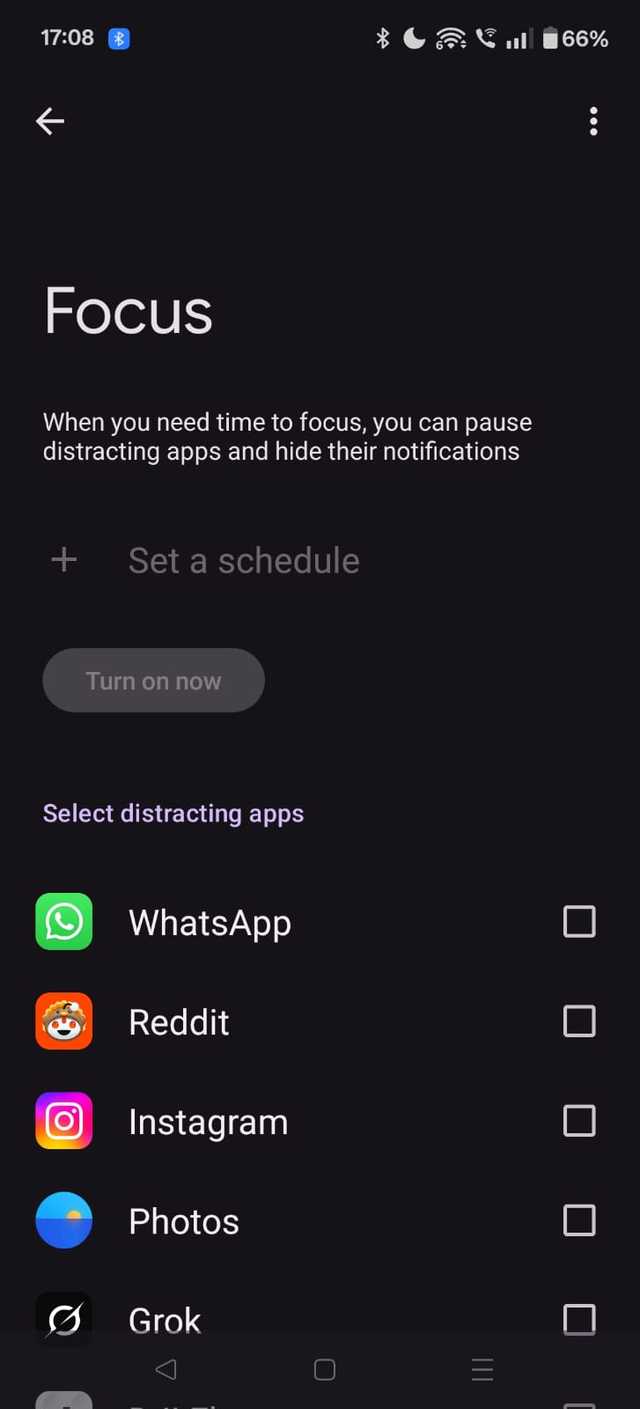This screenshot has height=1409, width=640.
Task: Tap the system home button
Action: point(324,1369)
